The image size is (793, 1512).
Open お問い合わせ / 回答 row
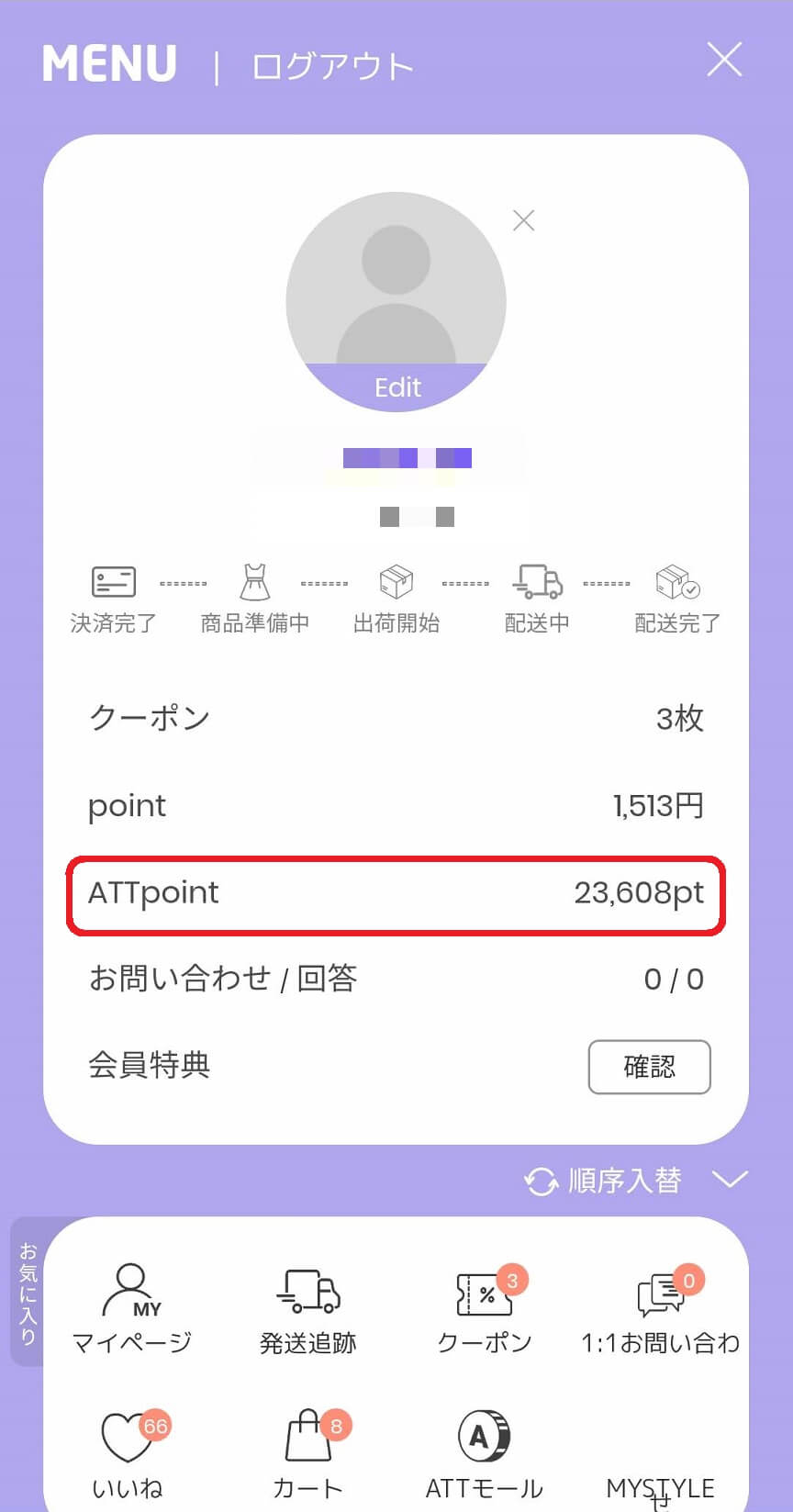(x=396, y=979)
